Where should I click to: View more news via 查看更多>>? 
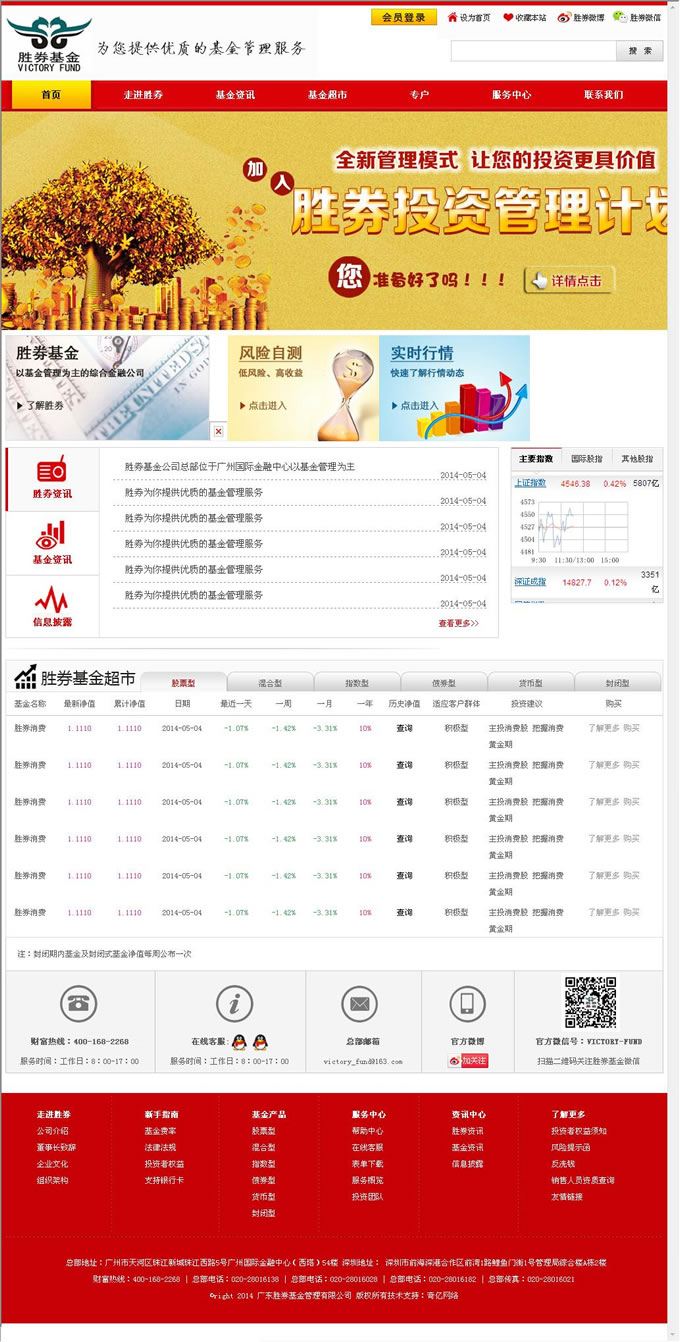click(458, 623)
